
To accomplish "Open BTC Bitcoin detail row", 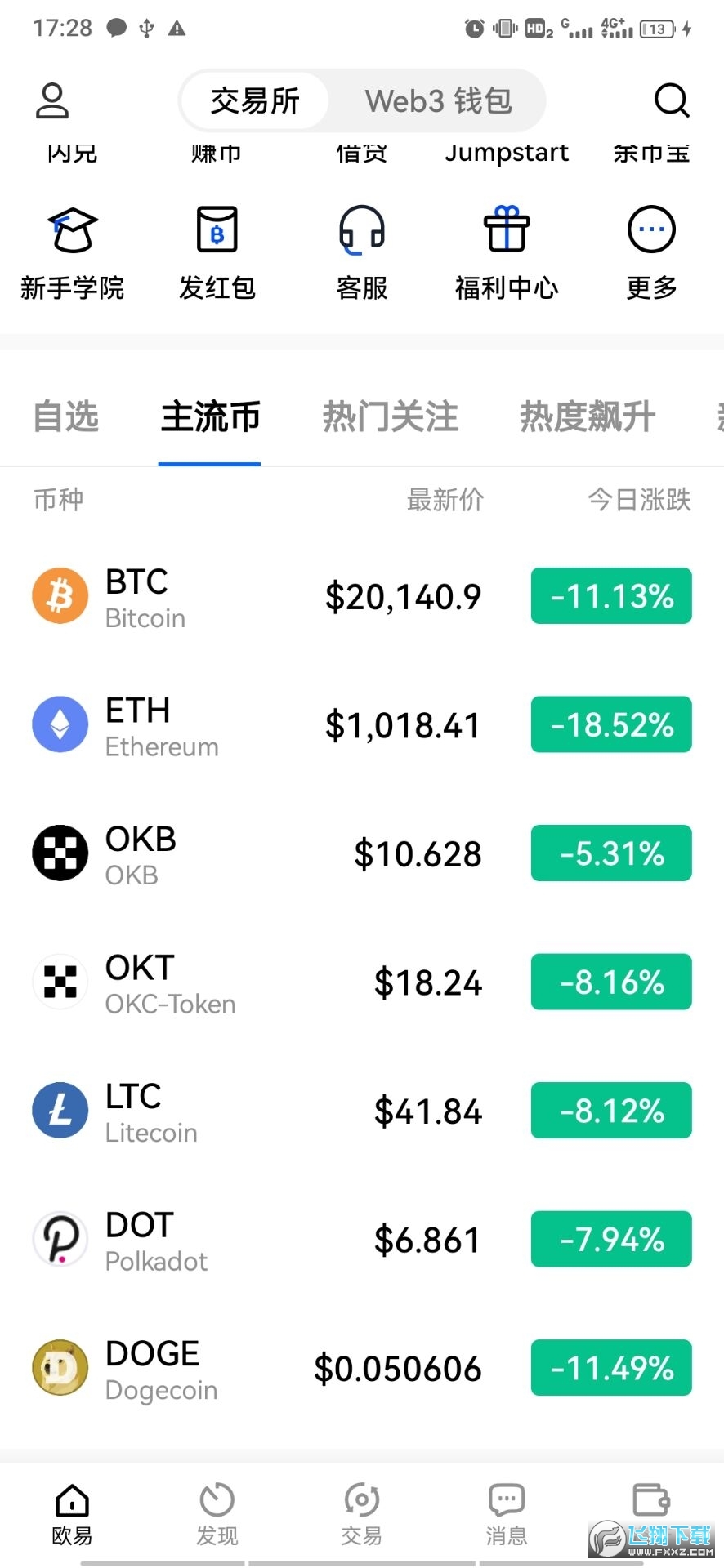I will [x=245, y=596].
